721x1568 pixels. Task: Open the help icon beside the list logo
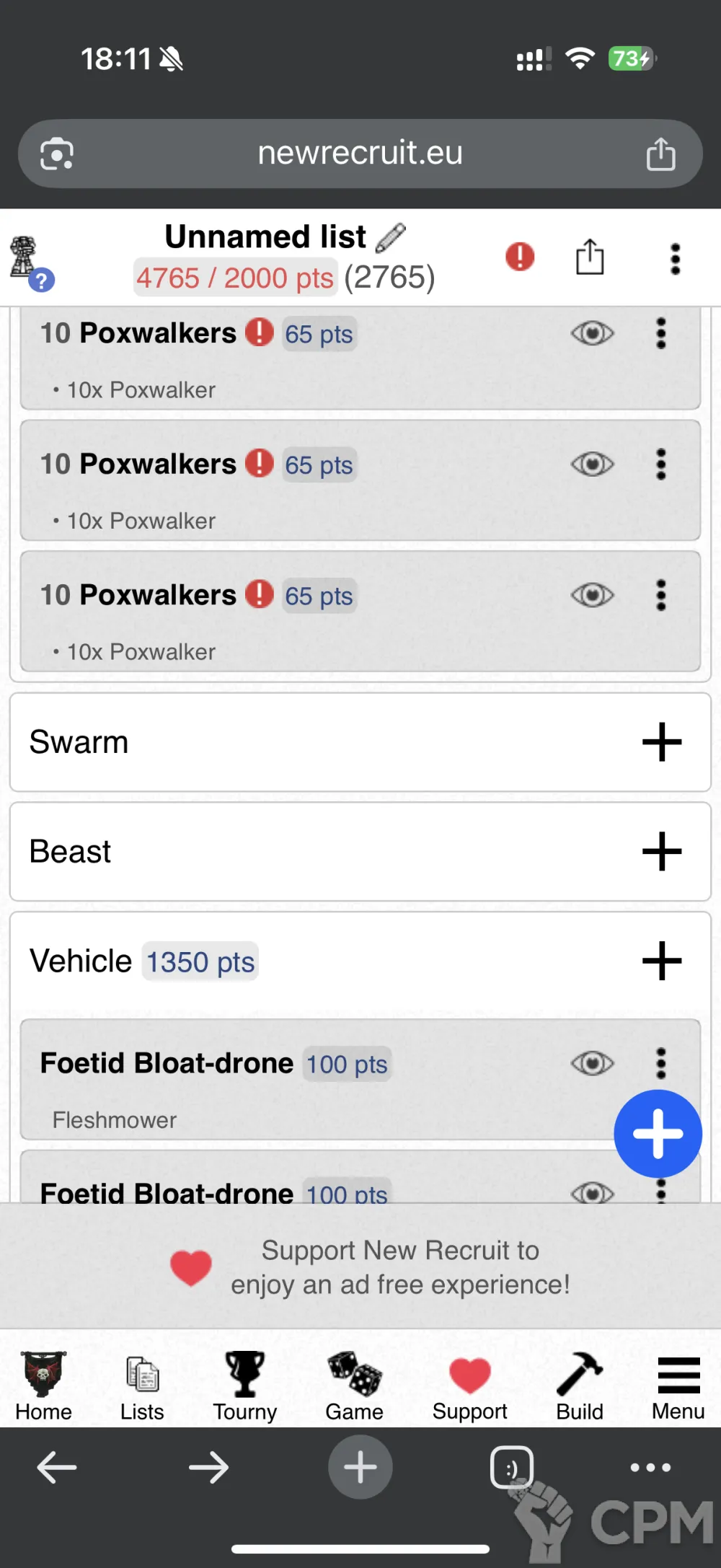click(42, 280)
